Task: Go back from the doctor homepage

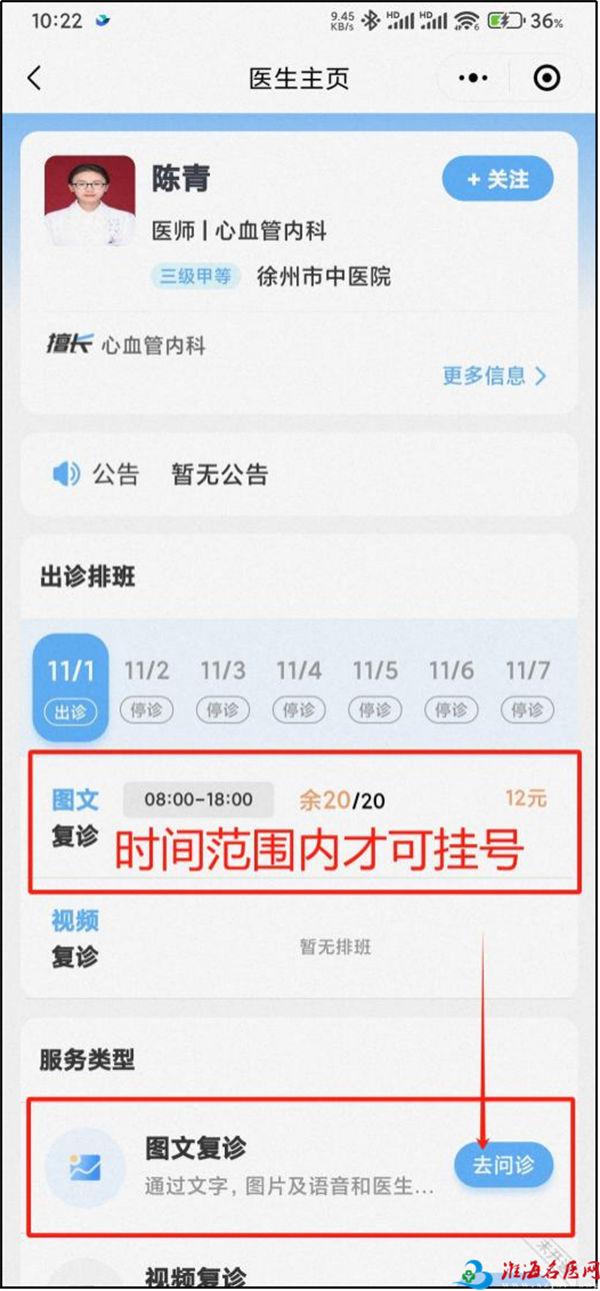Action: 34,78
